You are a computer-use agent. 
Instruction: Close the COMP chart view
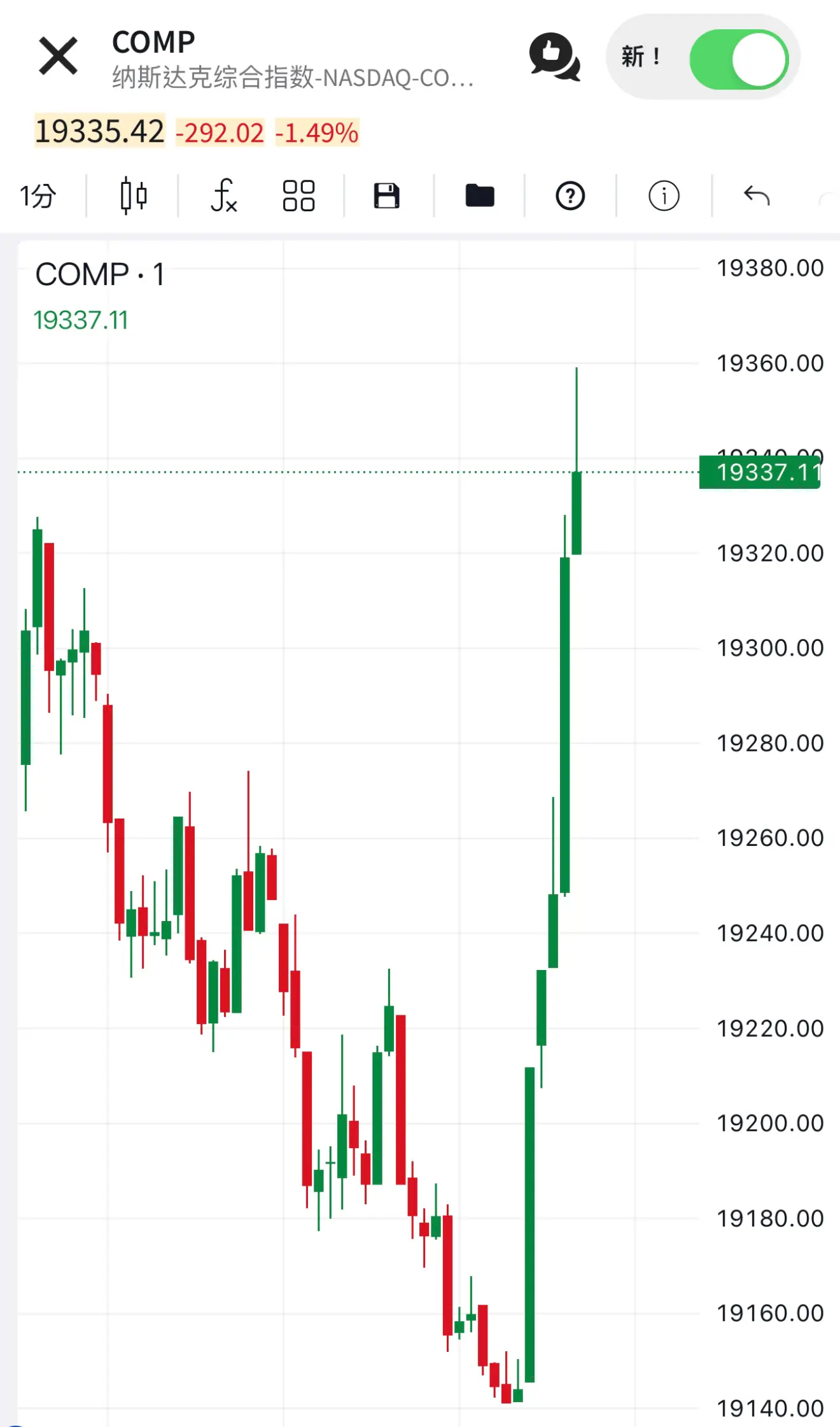pyautogui.click(x=58, y=56)
